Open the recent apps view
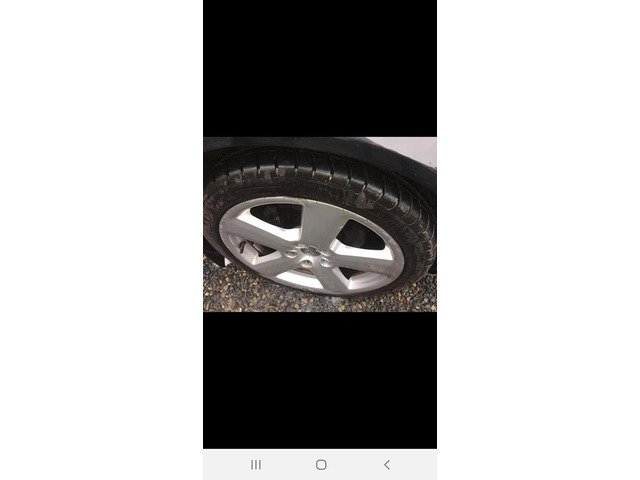640x480 pixels. pos(256,465)
